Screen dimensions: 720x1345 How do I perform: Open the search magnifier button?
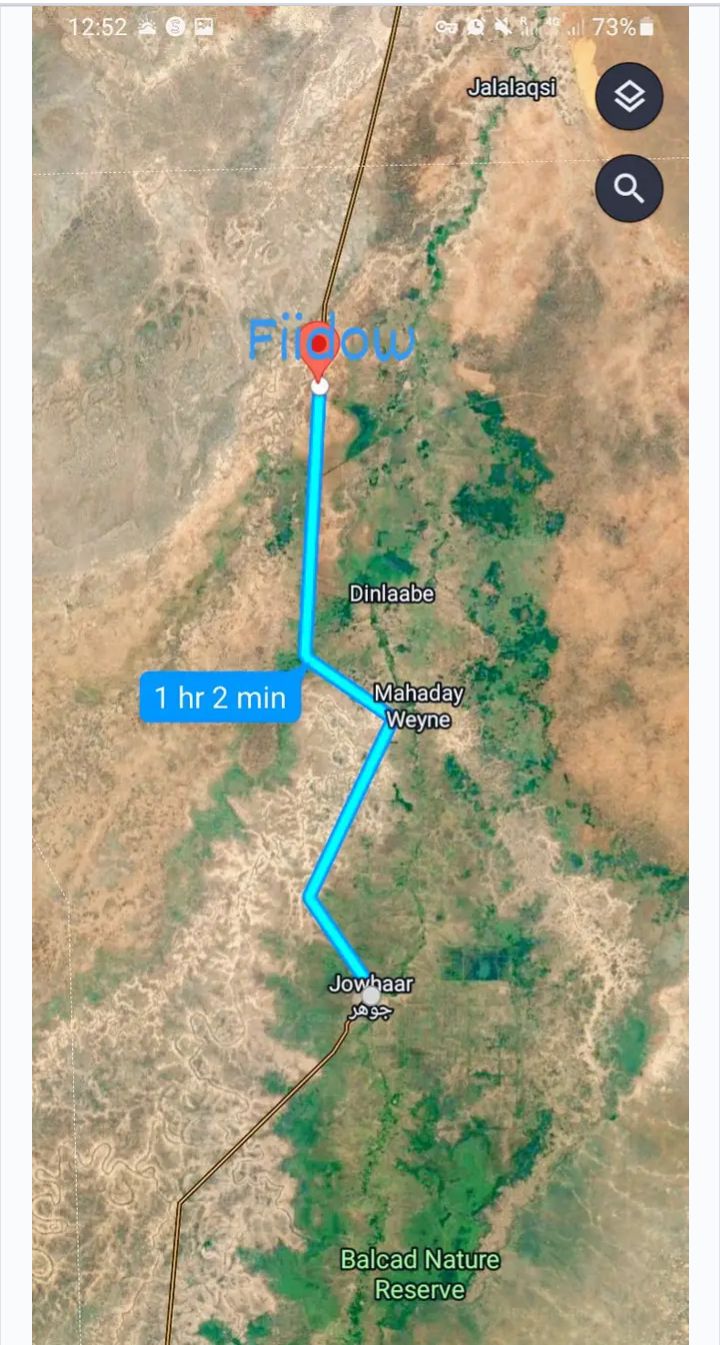click(x=629, y=187)
